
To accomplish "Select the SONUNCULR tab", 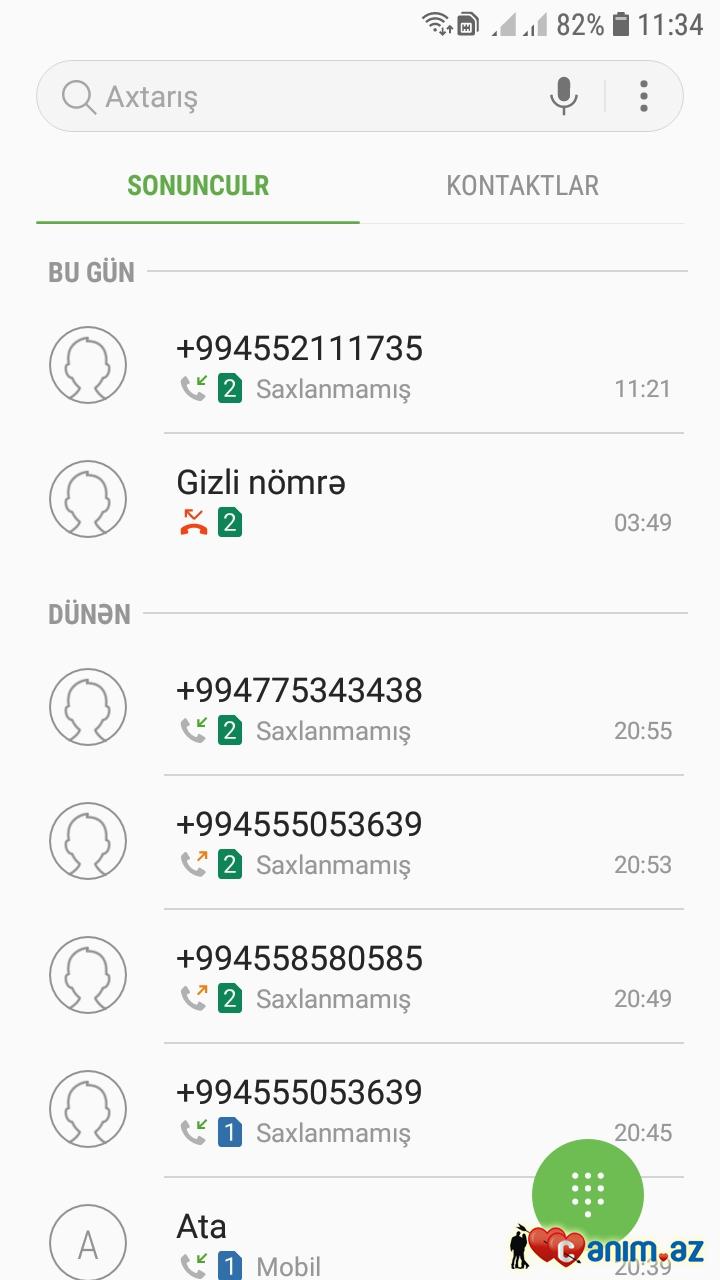I will (x=198, y=186).
